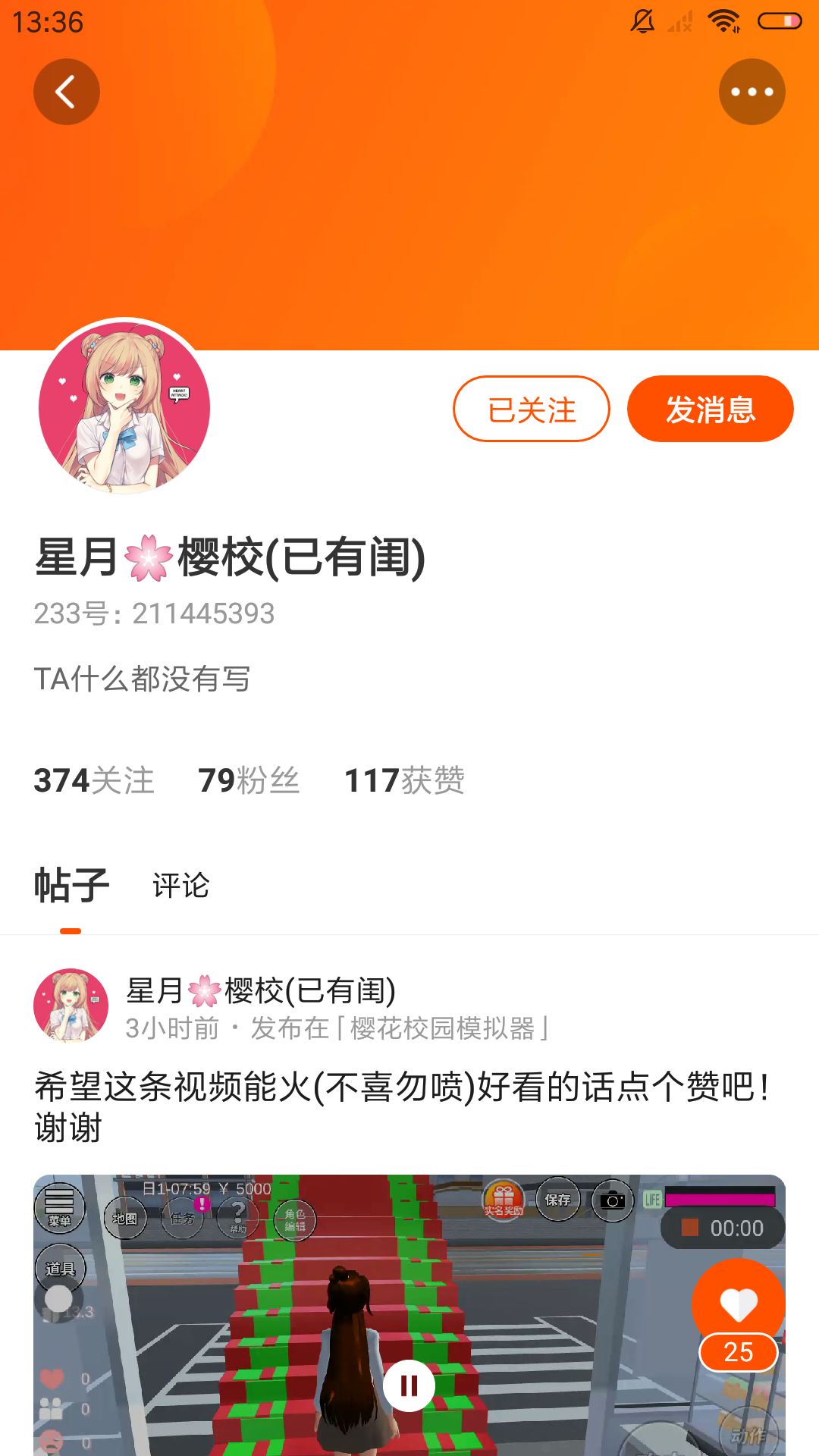Tap the 已关注 following button
Image resolution: width=819 pixels, height=1456 pixels.
point(532,409)
